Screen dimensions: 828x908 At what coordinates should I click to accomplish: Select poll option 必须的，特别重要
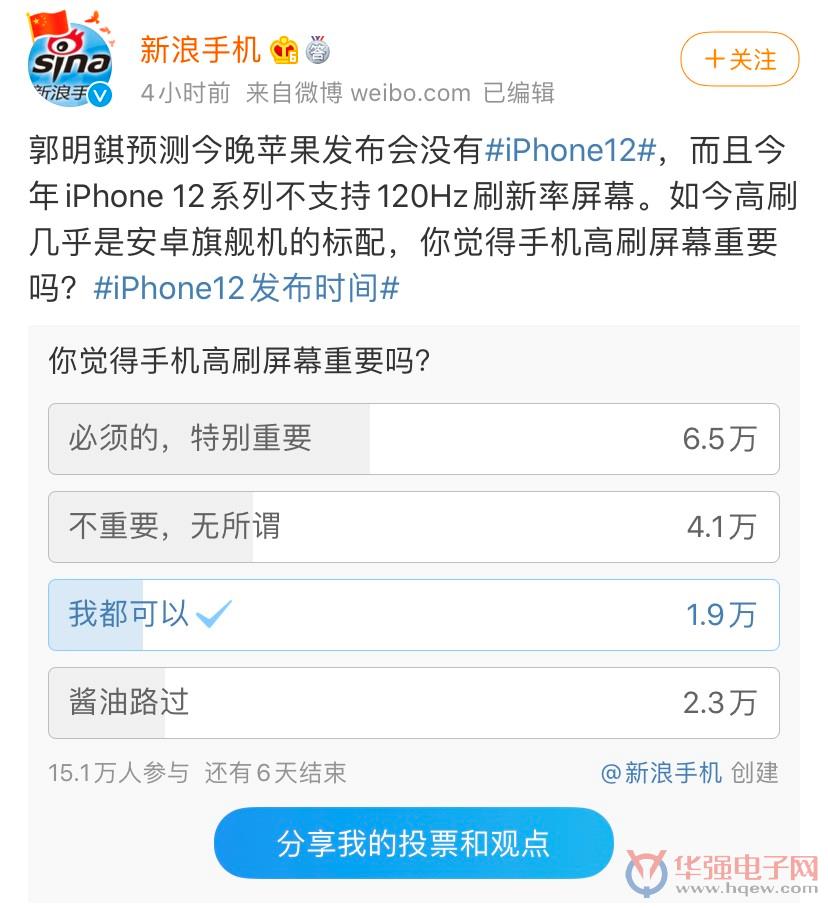(x=413, y=439)
